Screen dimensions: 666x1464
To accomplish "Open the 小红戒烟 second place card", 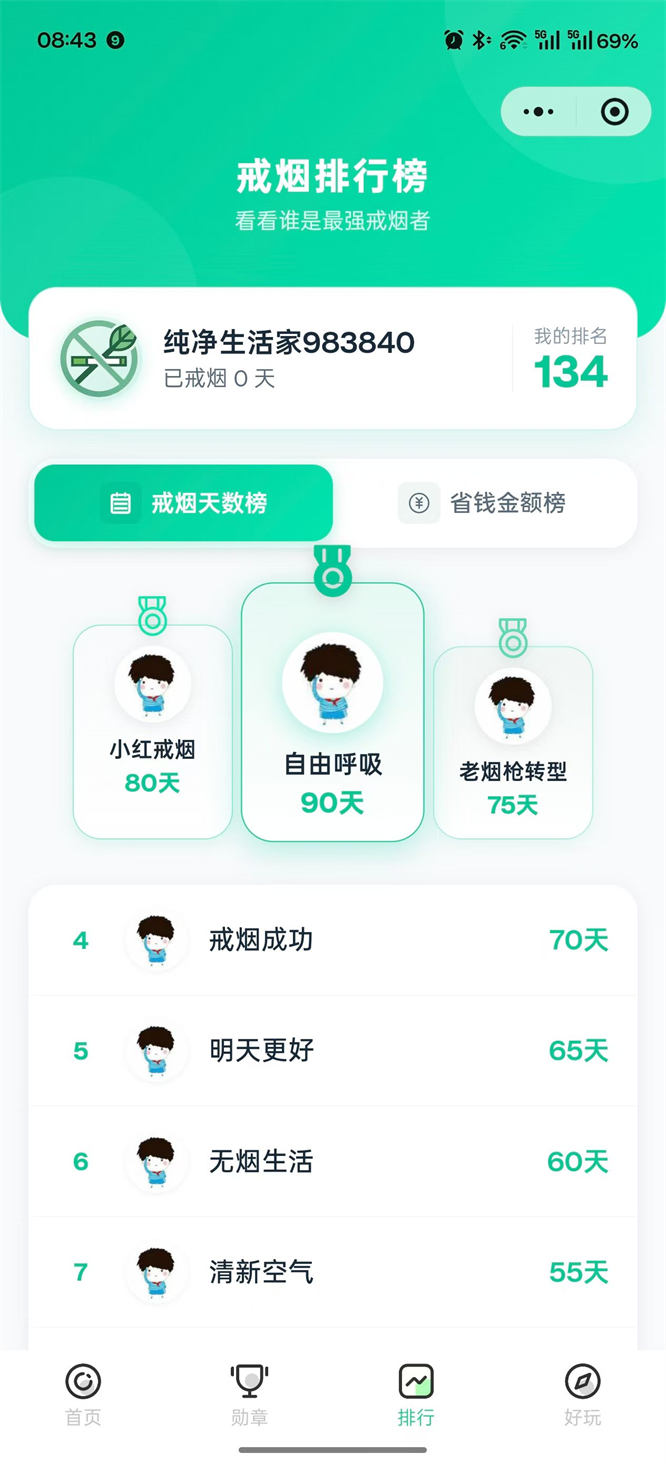I will pyautogui.click(x=153, y=732).
